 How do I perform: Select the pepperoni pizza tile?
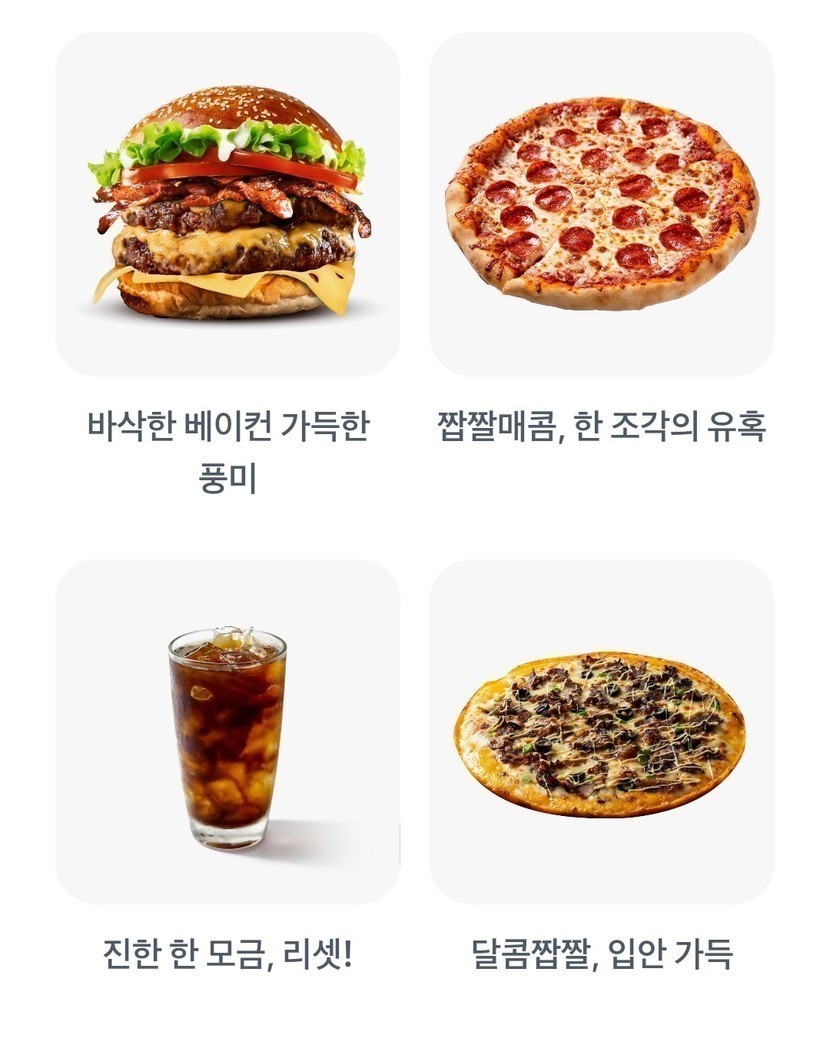click(602, 204)
